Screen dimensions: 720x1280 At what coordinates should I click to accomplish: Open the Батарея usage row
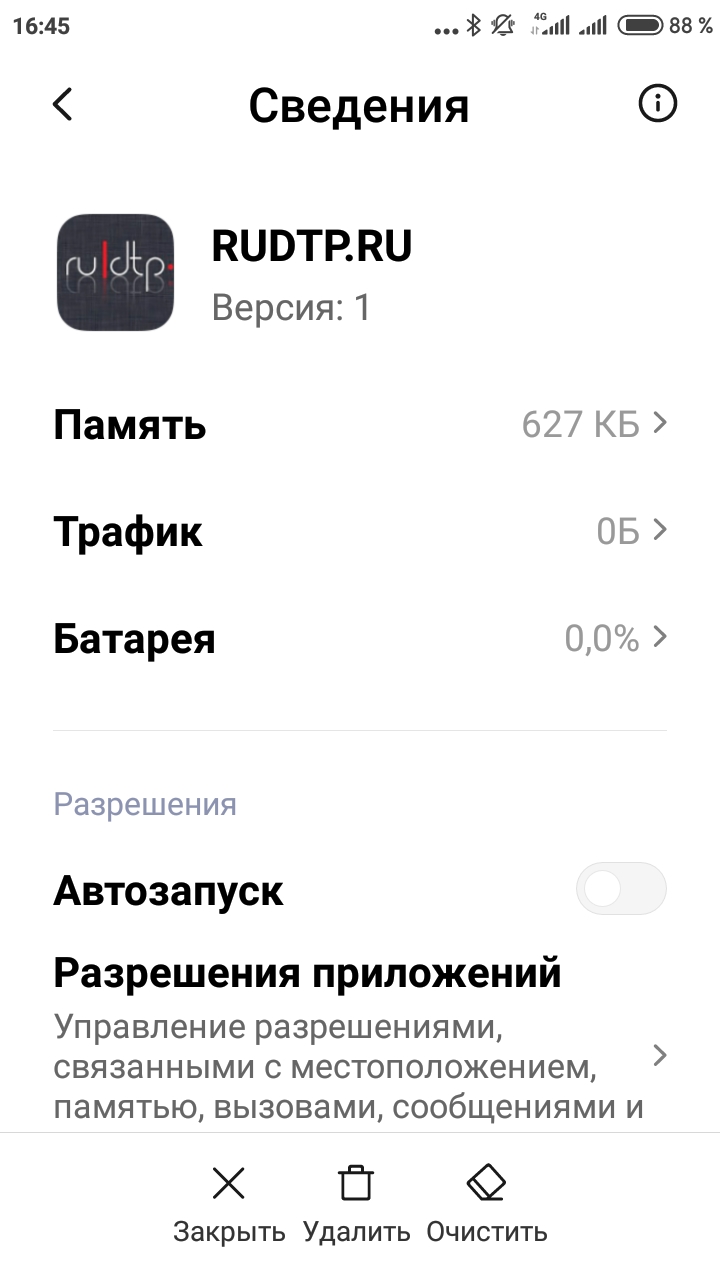pos(360,638)
